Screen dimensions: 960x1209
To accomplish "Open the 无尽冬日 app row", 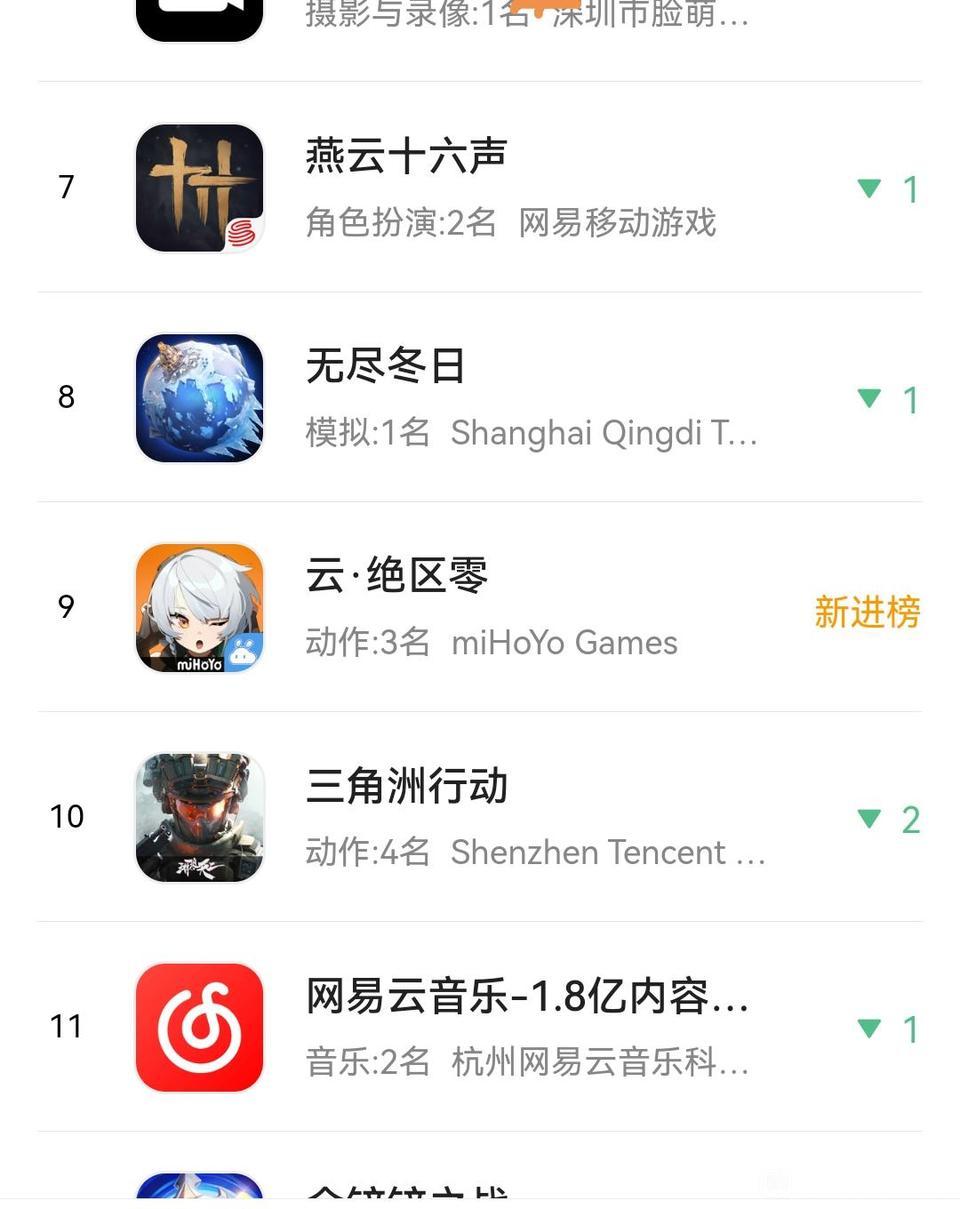I will (x=385, y=367).
